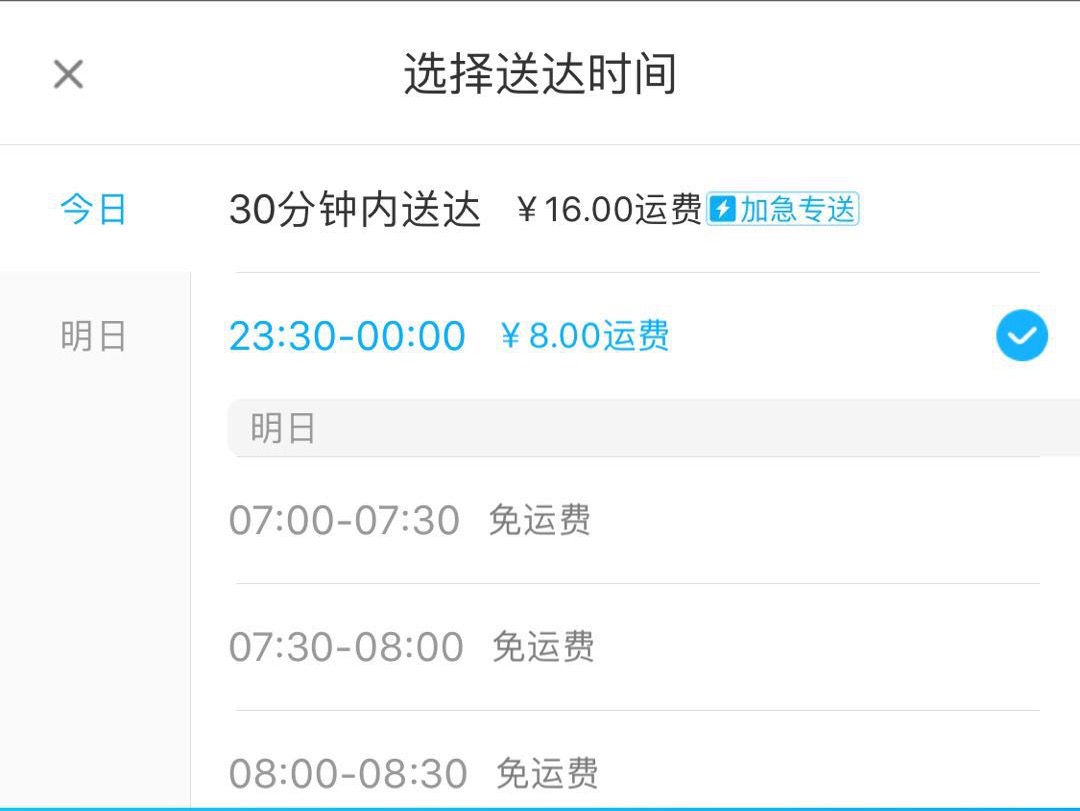Switch to the 今日 tab
Viewport: 1080px width, 811px height.
[x=94, y=210]
